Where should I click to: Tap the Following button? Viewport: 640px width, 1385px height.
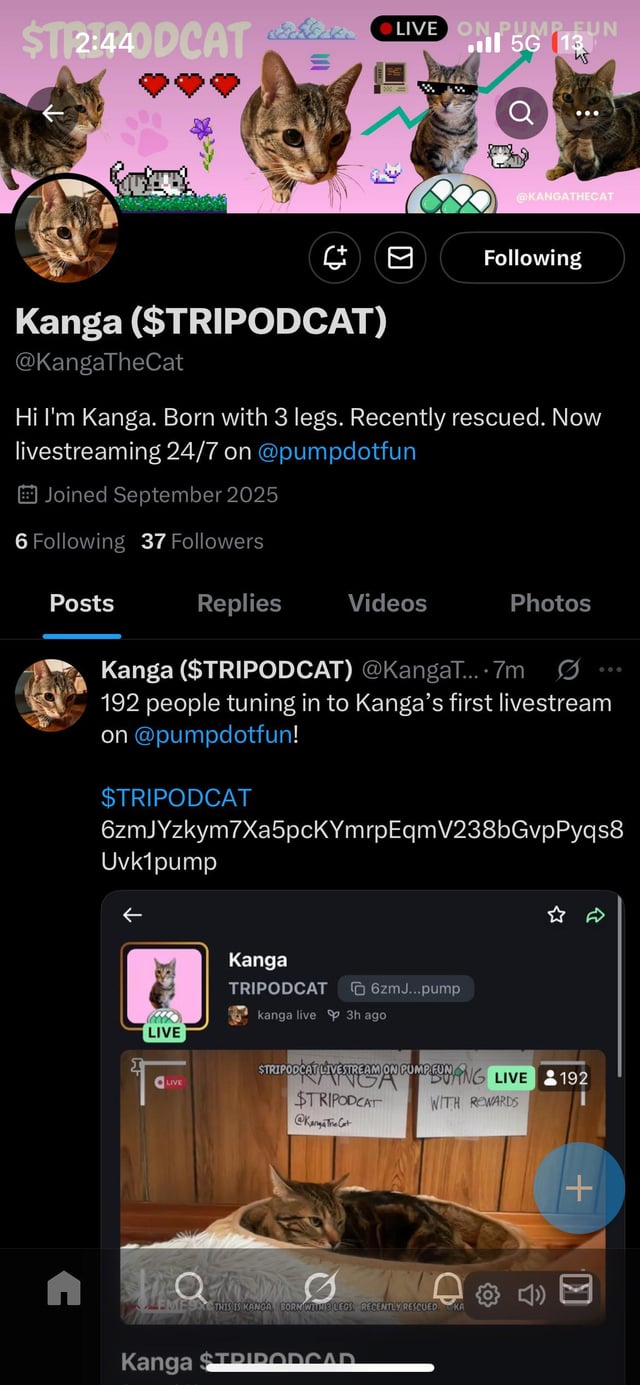(x=532, y=258)
